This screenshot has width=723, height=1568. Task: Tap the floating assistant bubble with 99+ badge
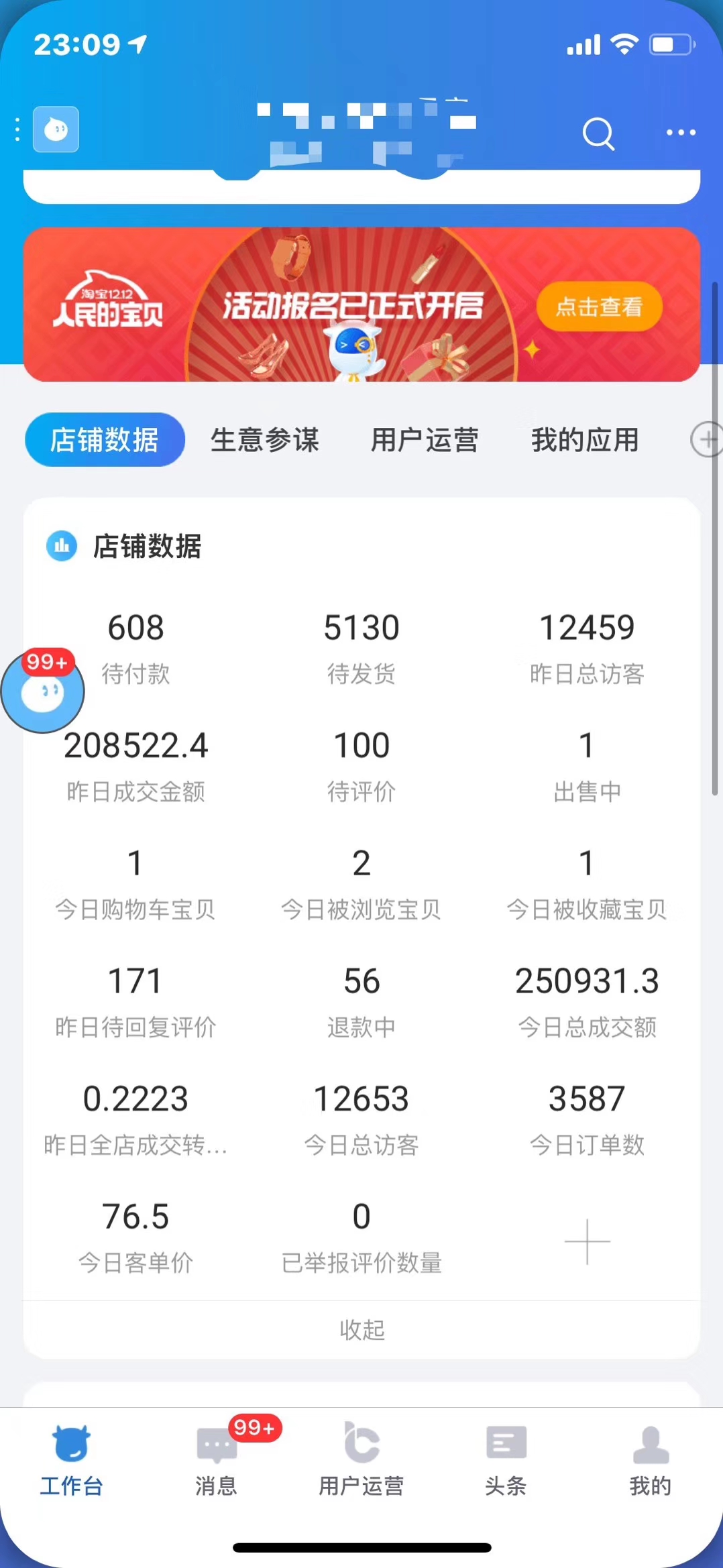(x=43, y=691)
